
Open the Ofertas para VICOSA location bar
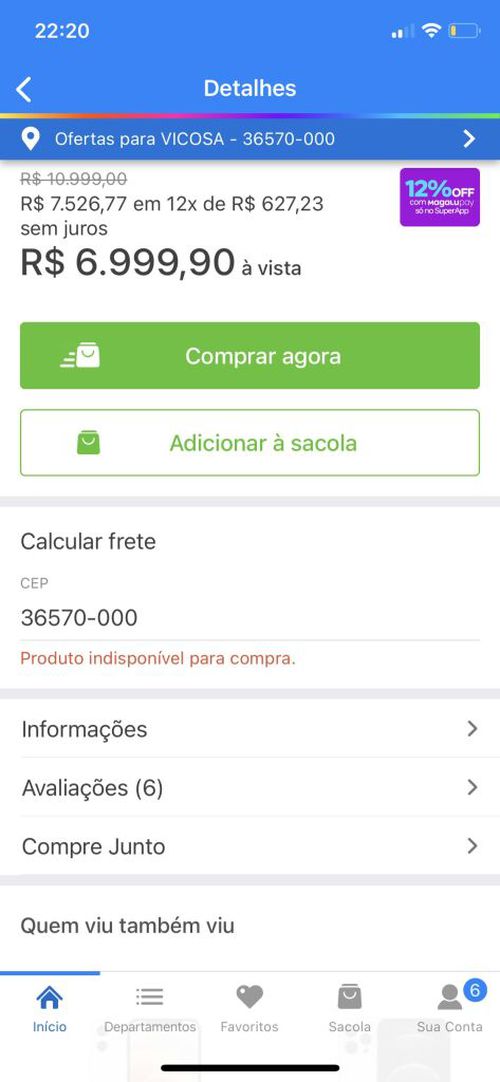[x=250, y=139]
